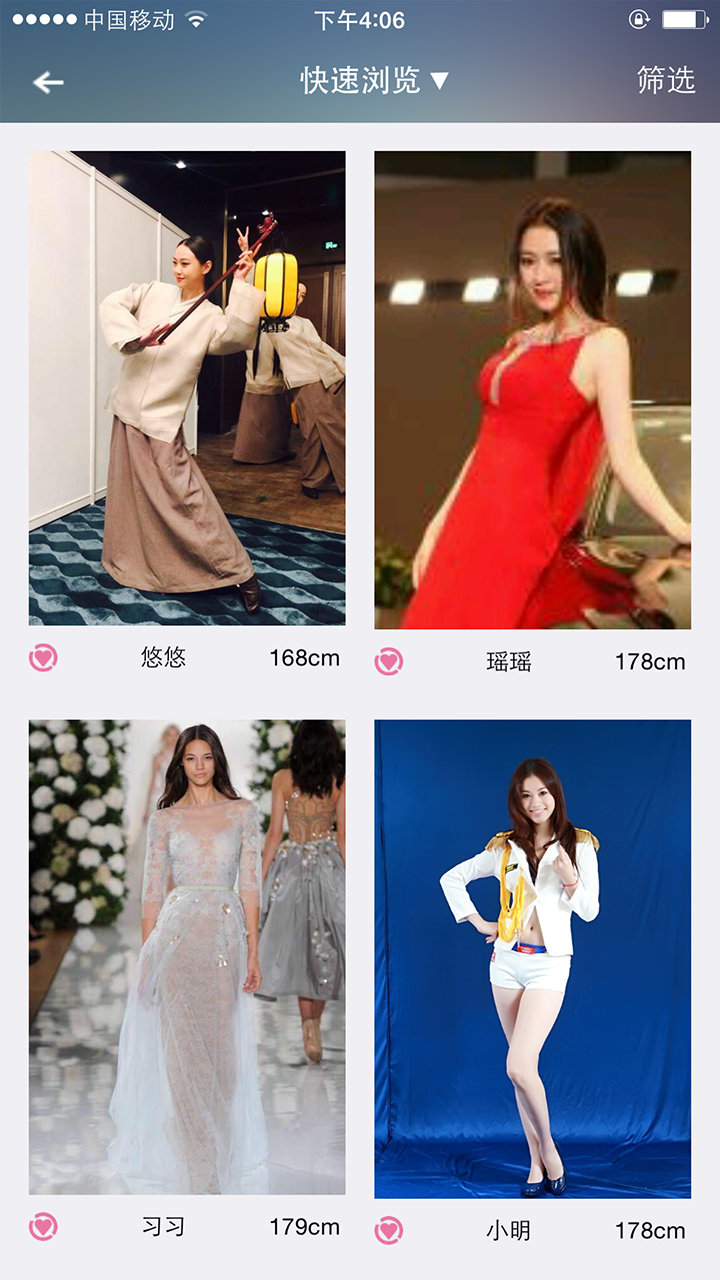Tap the heart icon beside 习习
Image resolution: width=720 pixels, height=1280 pixels.
[x=43, y=1227]
